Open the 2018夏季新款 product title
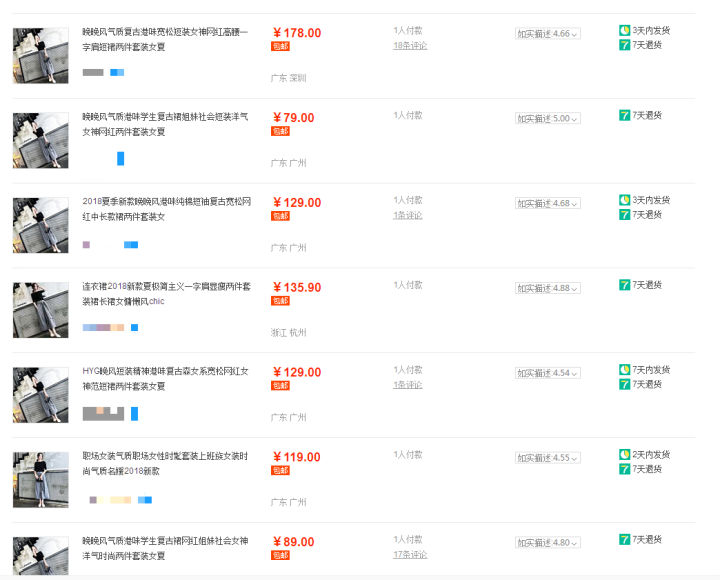This screenshot has height=580, width=720. click(165, 208)
